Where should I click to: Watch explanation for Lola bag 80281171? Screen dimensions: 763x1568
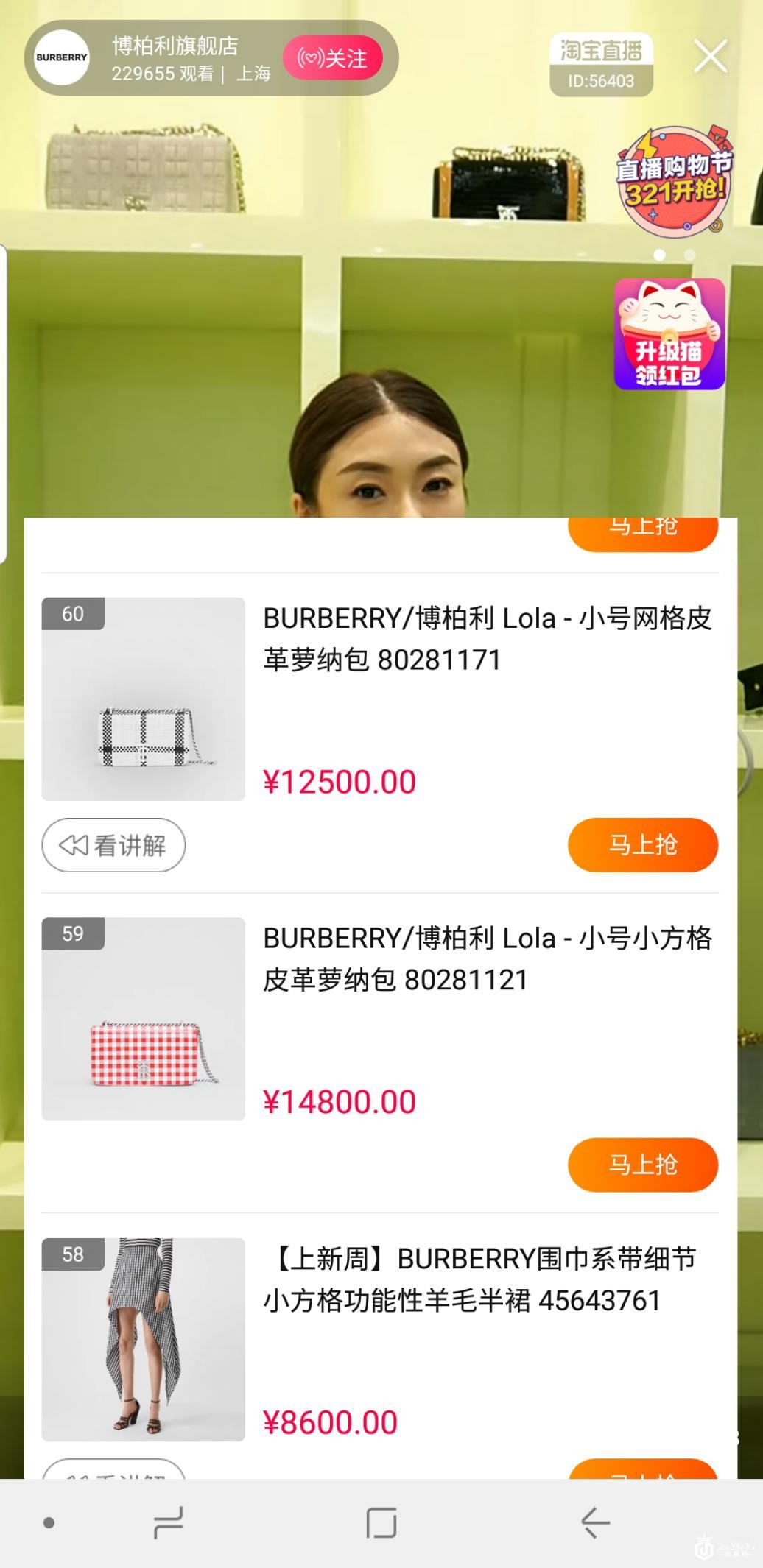point(113,845)
